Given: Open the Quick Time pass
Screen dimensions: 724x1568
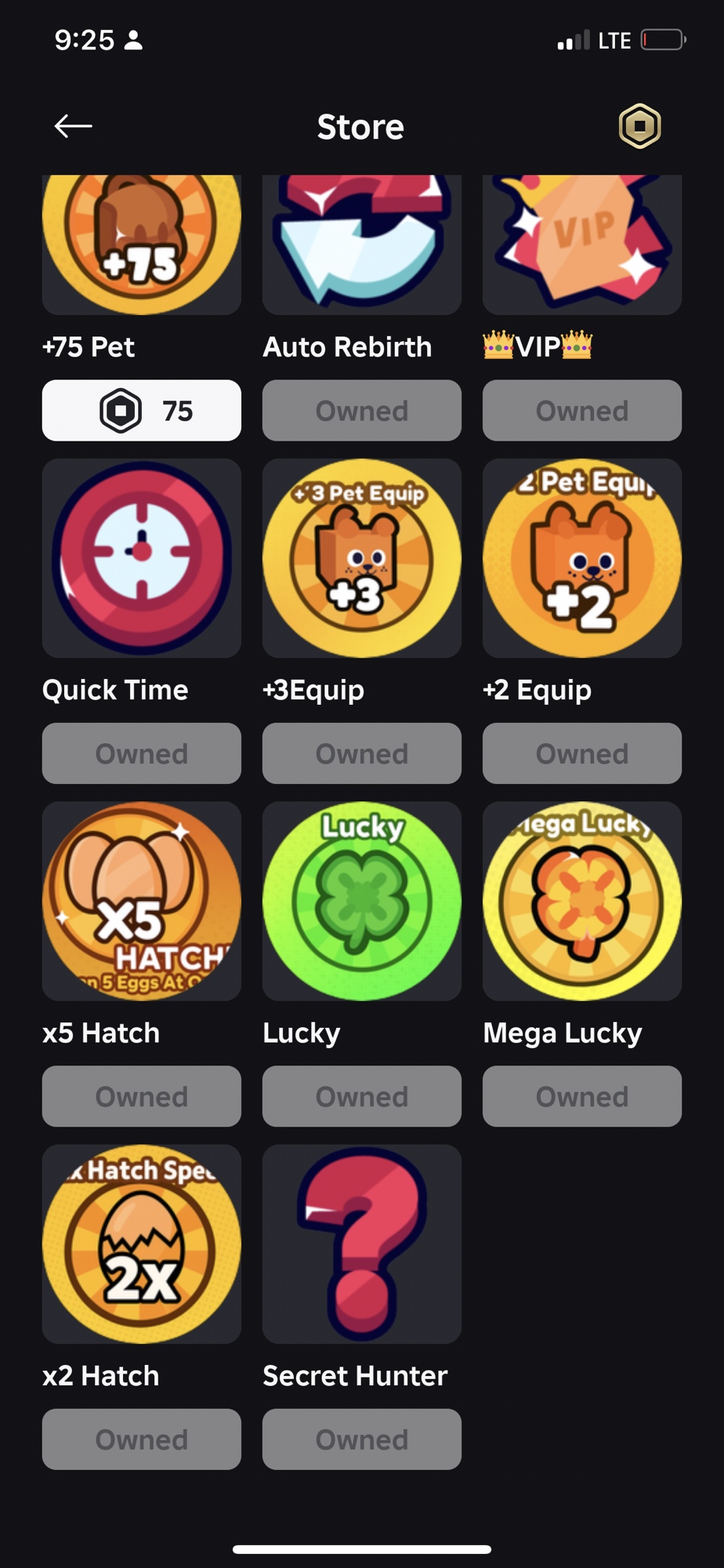Looking at the screenshot, I should (x=142, y=558).
